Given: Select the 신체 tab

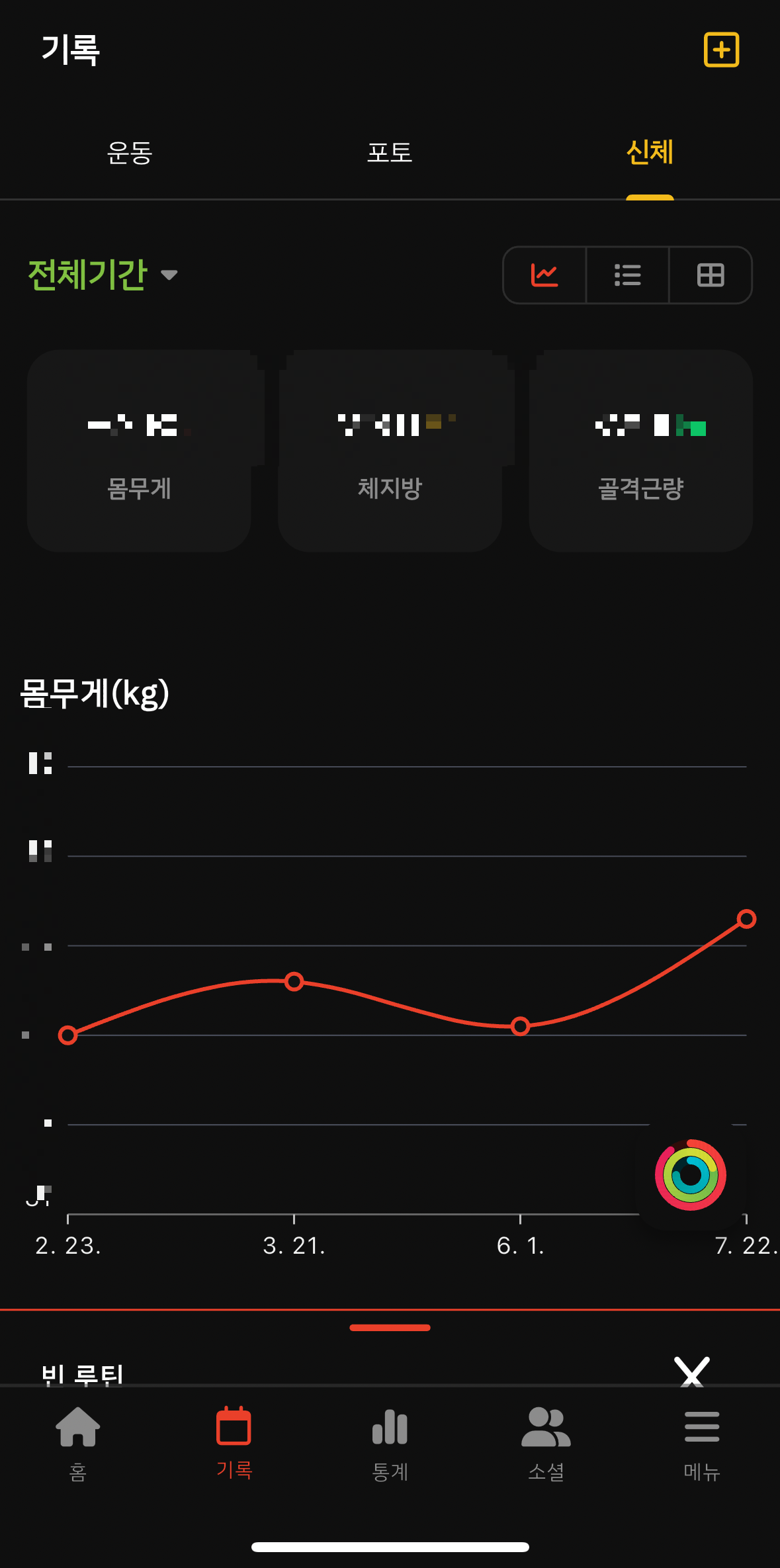Looking at the screenshot, I should (x=650, y=153).
